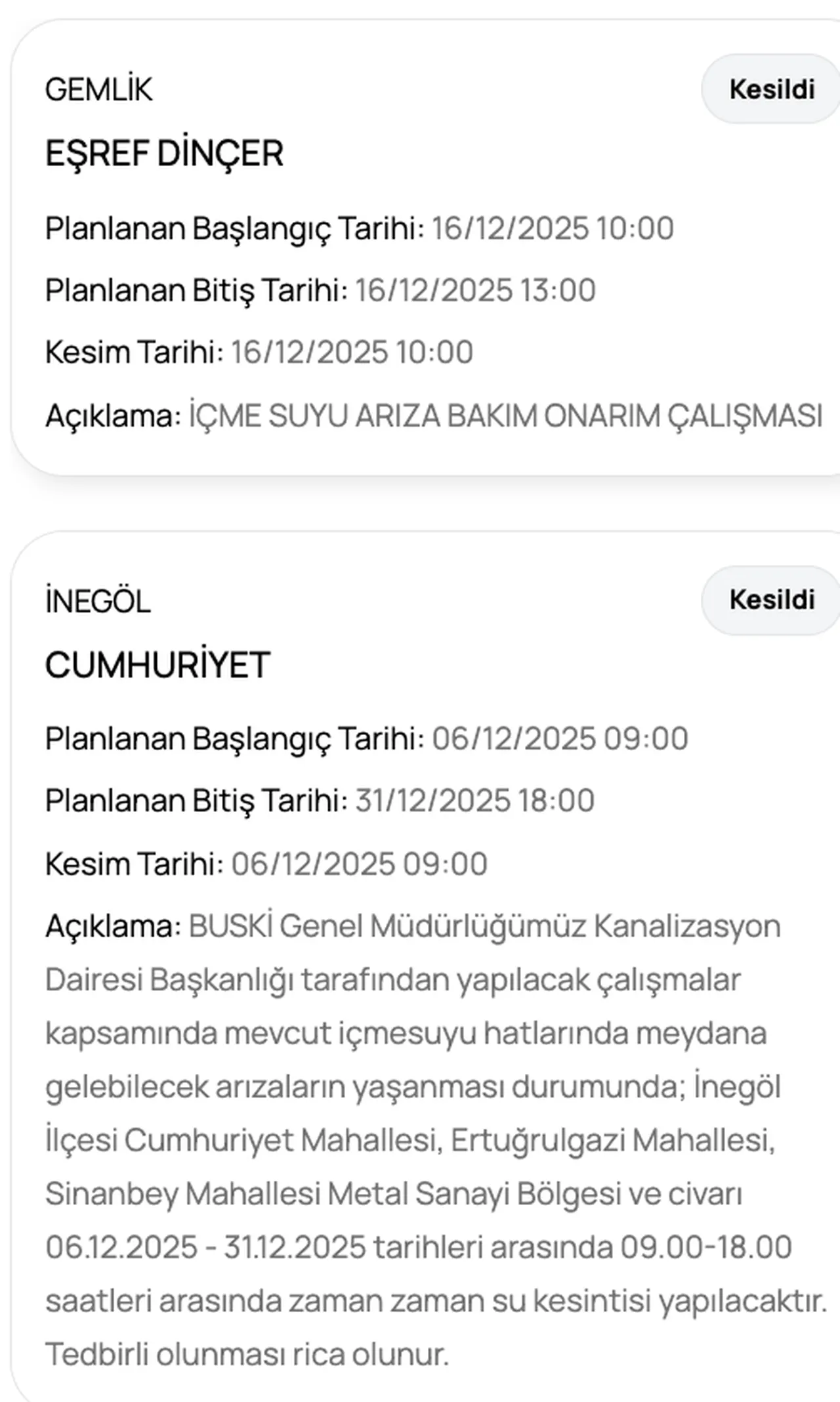
Task: Select the start date 16/12/2025 10:00
Action: click(x=553, y=229)
